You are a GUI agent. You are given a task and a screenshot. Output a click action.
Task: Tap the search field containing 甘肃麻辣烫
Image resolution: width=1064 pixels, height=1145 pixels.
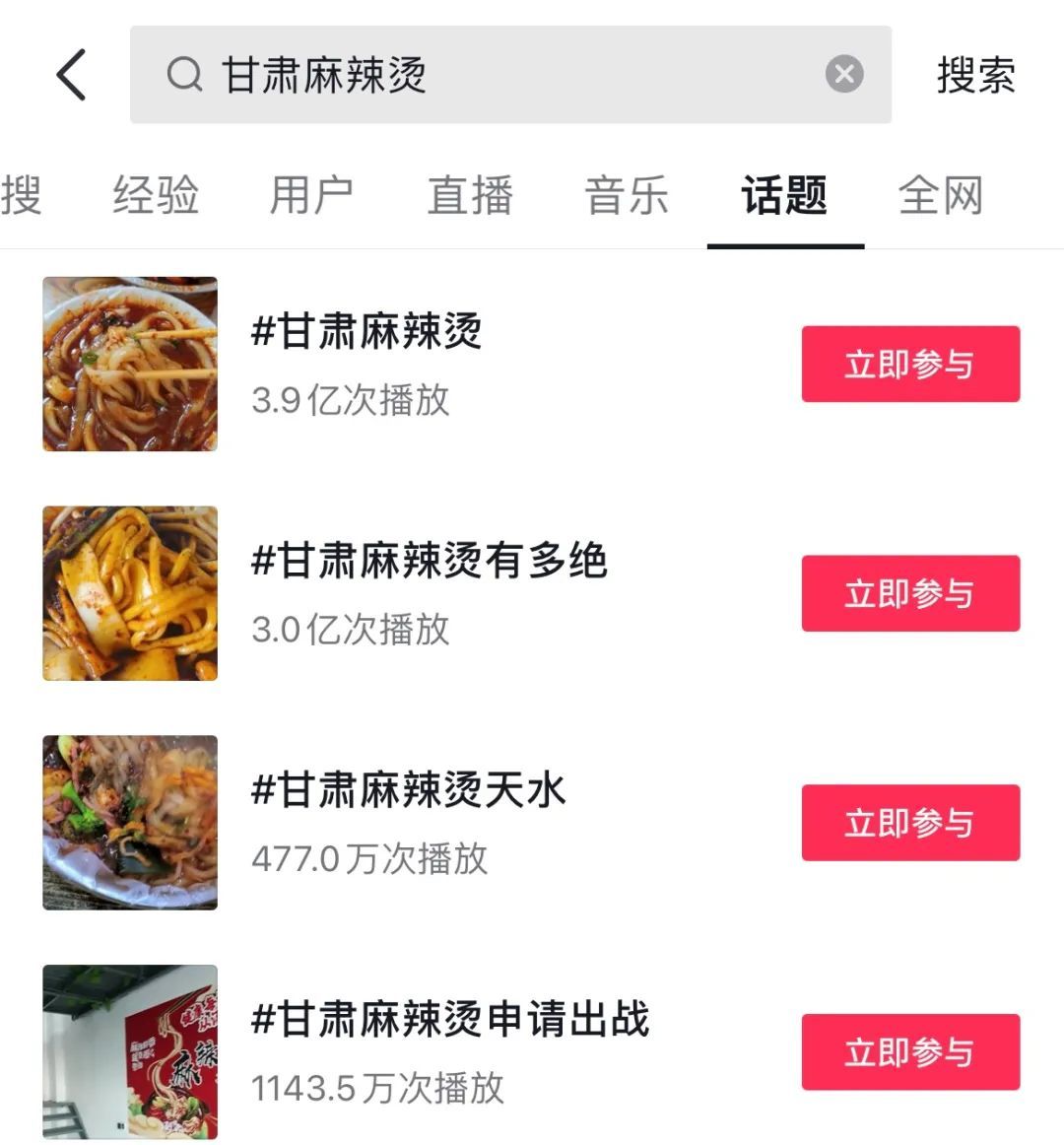coord(493,75)
